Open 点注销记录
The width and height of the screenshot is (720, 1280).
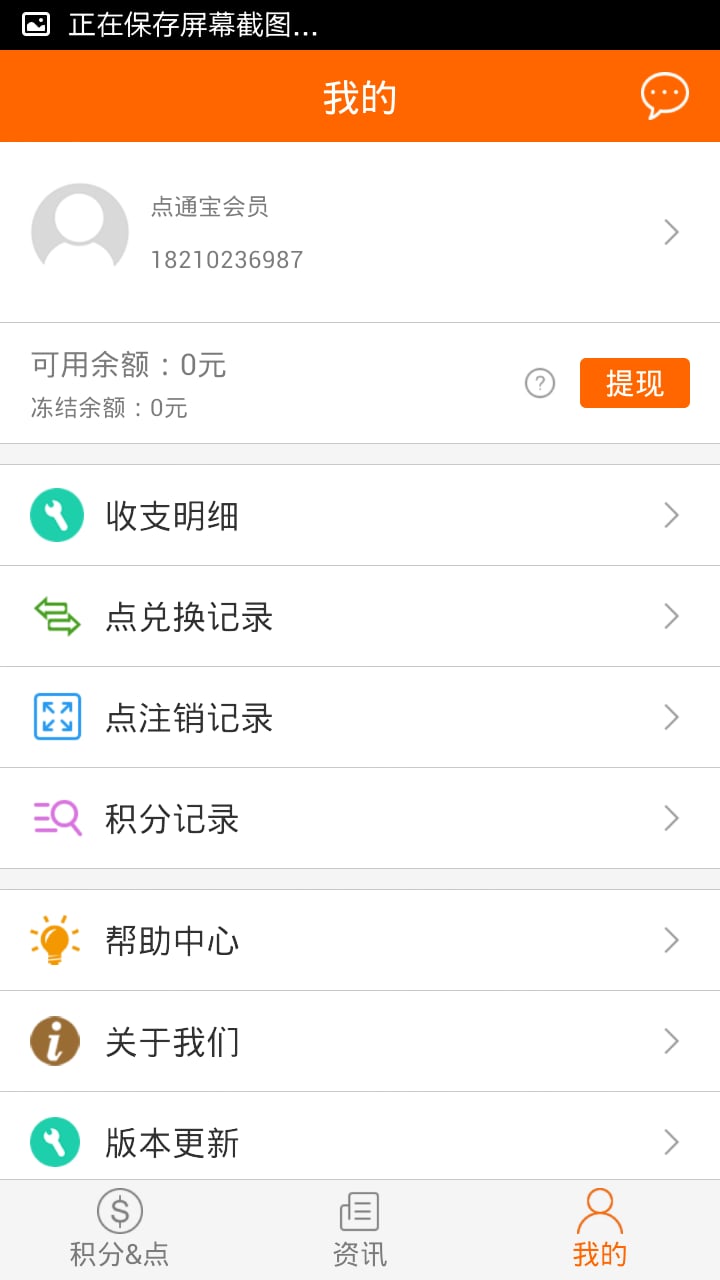pyautogui.click(x=360, y=717)
